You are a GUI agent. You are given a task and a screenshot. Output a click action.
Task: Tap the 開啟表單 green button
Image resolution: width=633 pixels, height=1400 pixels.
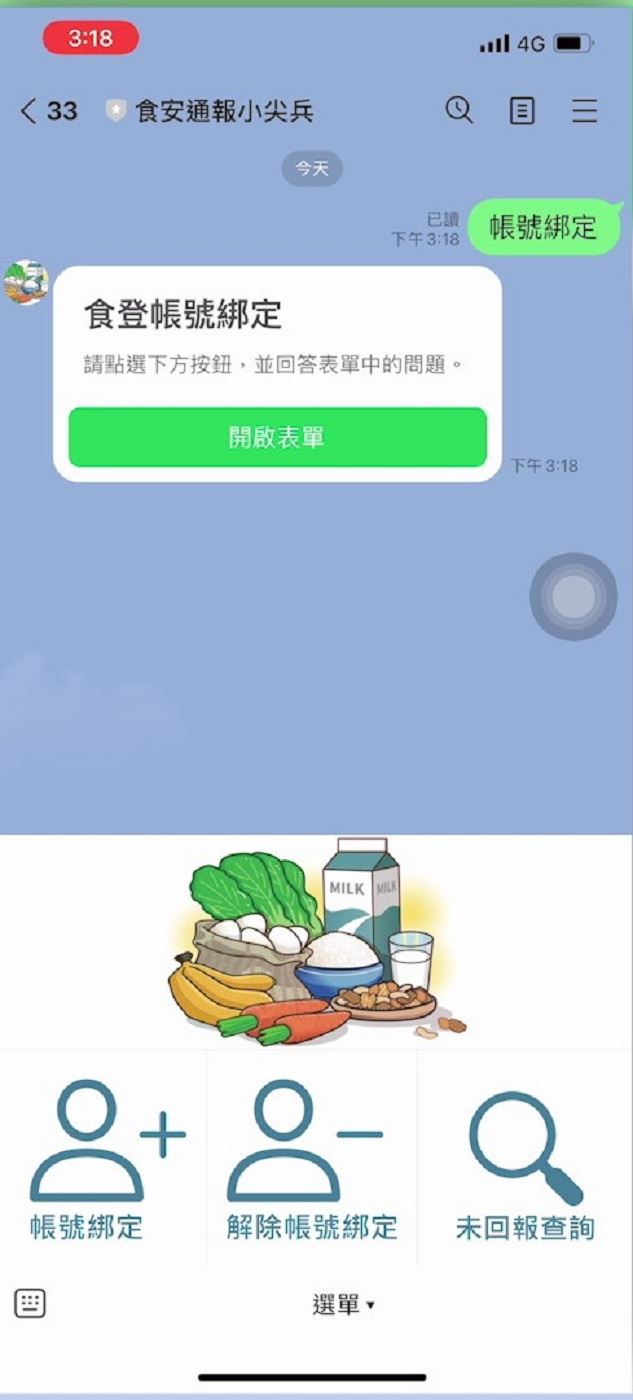pos(277,437)
